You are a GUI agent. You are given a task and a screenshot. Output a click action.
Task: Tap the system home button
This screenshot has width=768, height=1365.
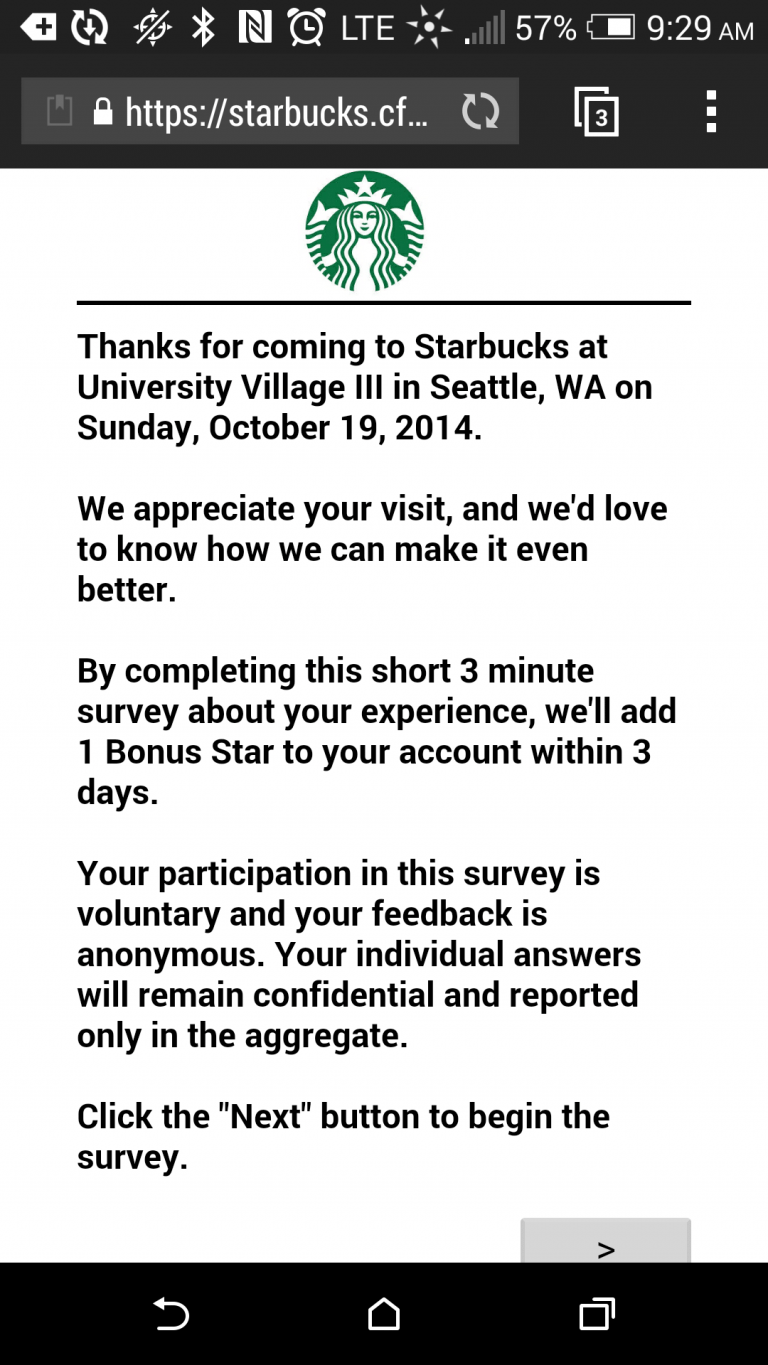384,1313
